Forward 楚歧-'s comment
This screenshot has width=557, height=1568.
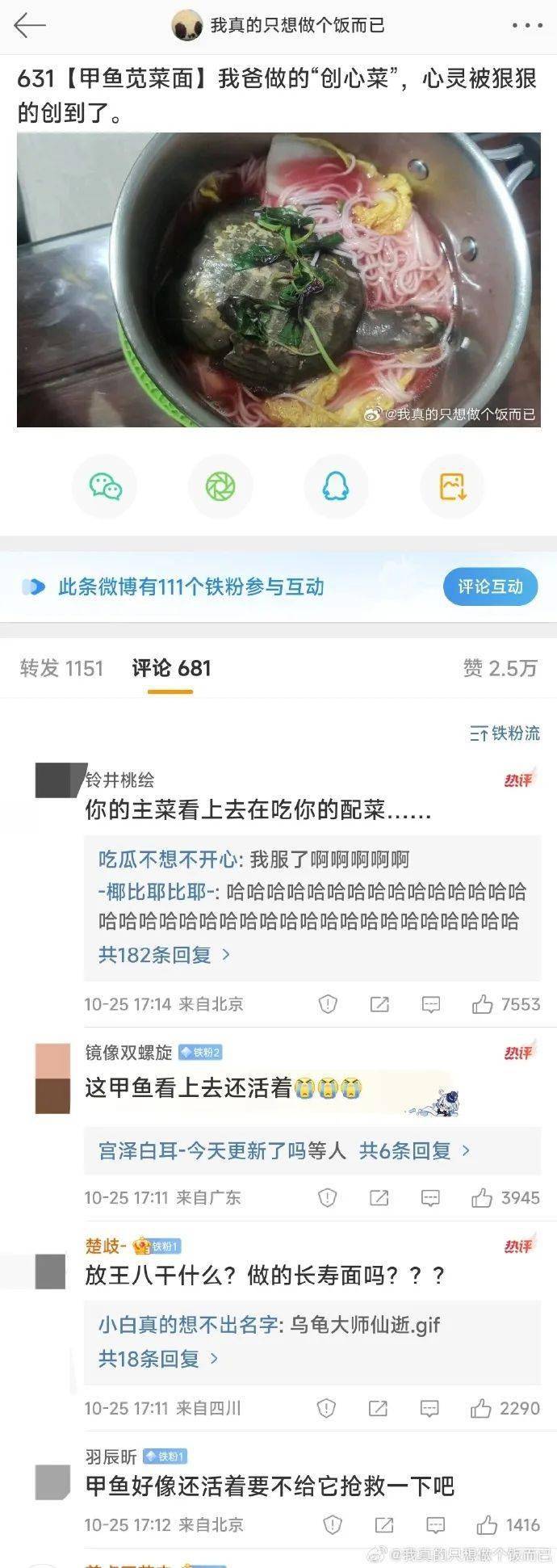tap(378, 1409)
